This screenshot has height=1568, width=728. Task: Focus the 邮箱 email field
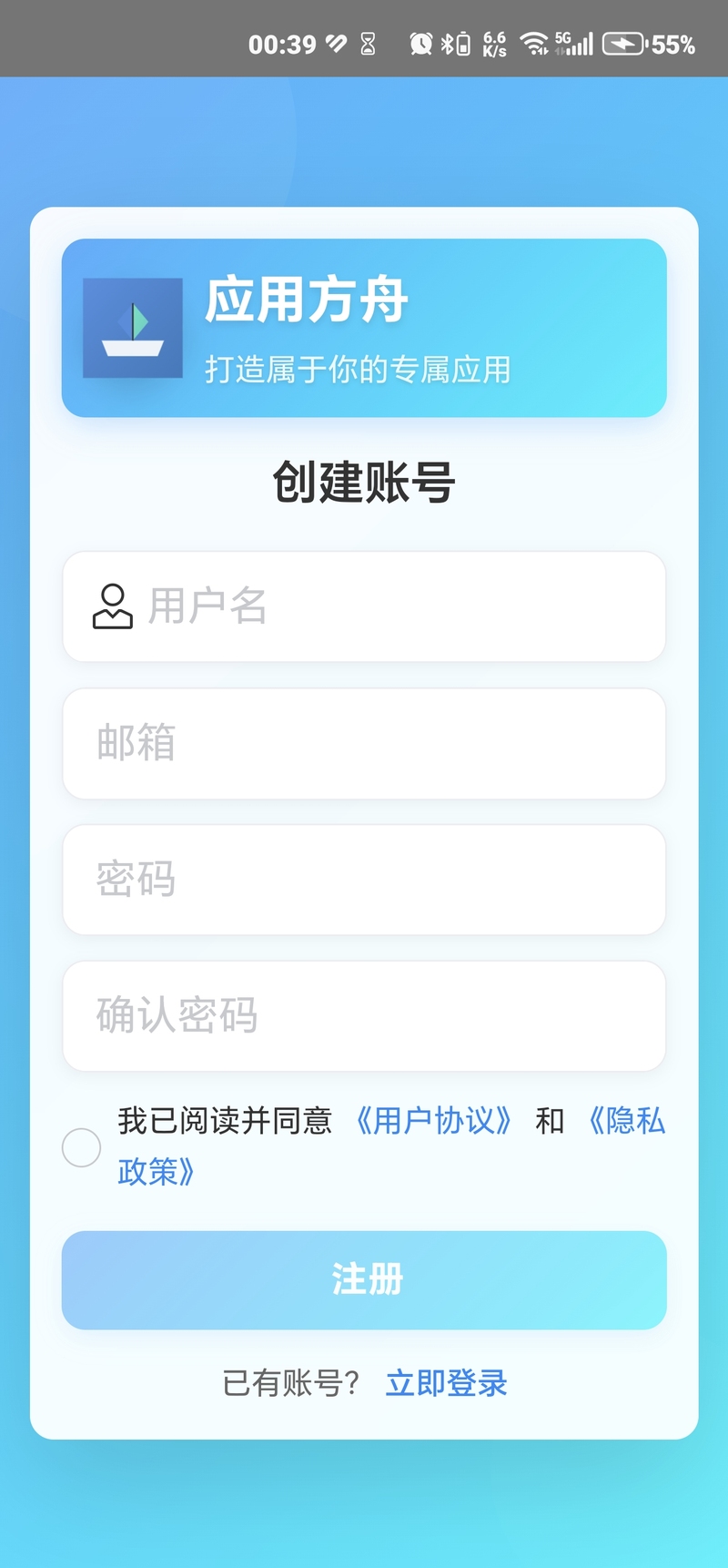pos(364,743)
